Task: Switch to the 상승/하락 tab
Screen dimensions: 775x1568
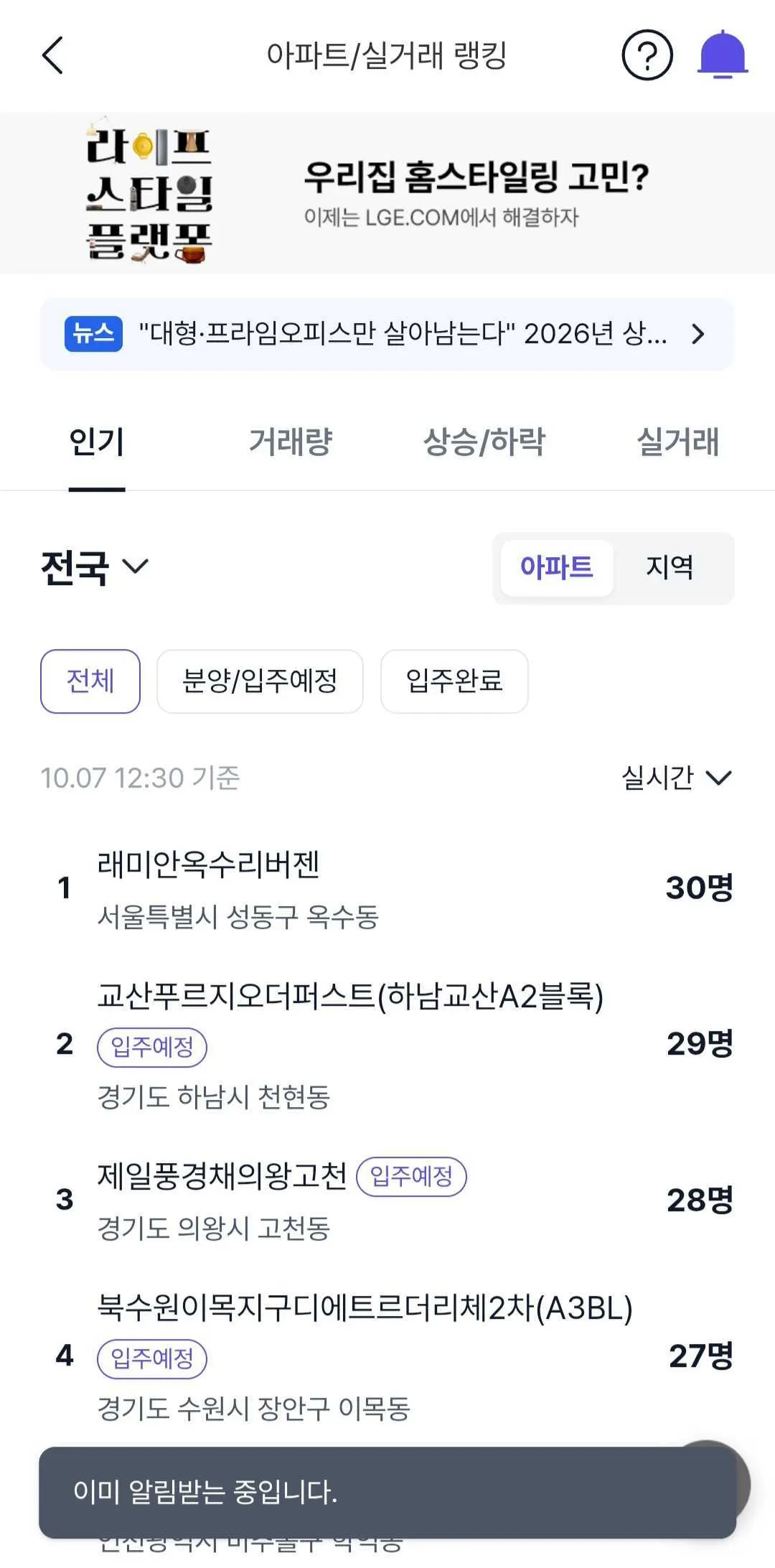Action: tap(484, 442)
